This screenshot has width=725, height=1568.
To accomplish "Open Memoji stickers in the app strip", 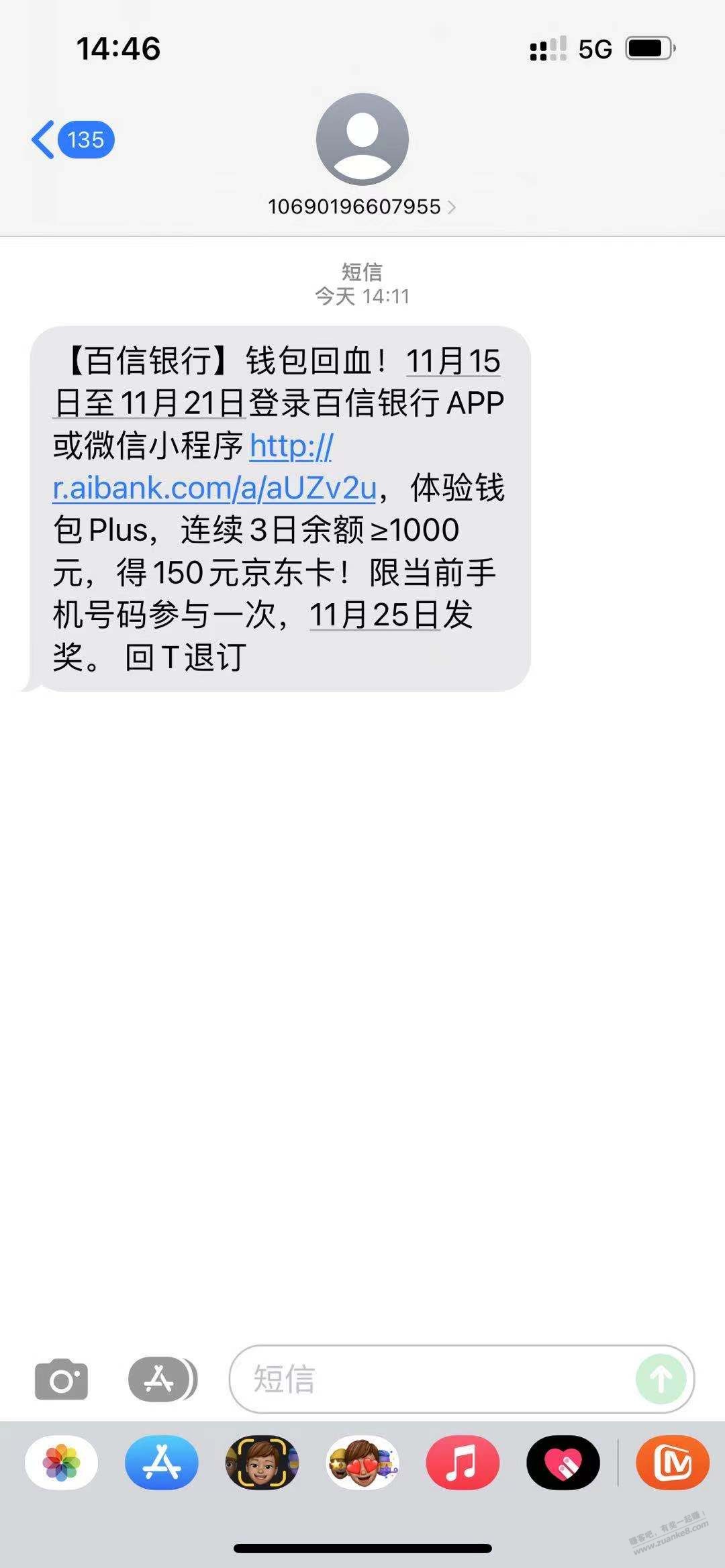I will tap(362, 1463).
